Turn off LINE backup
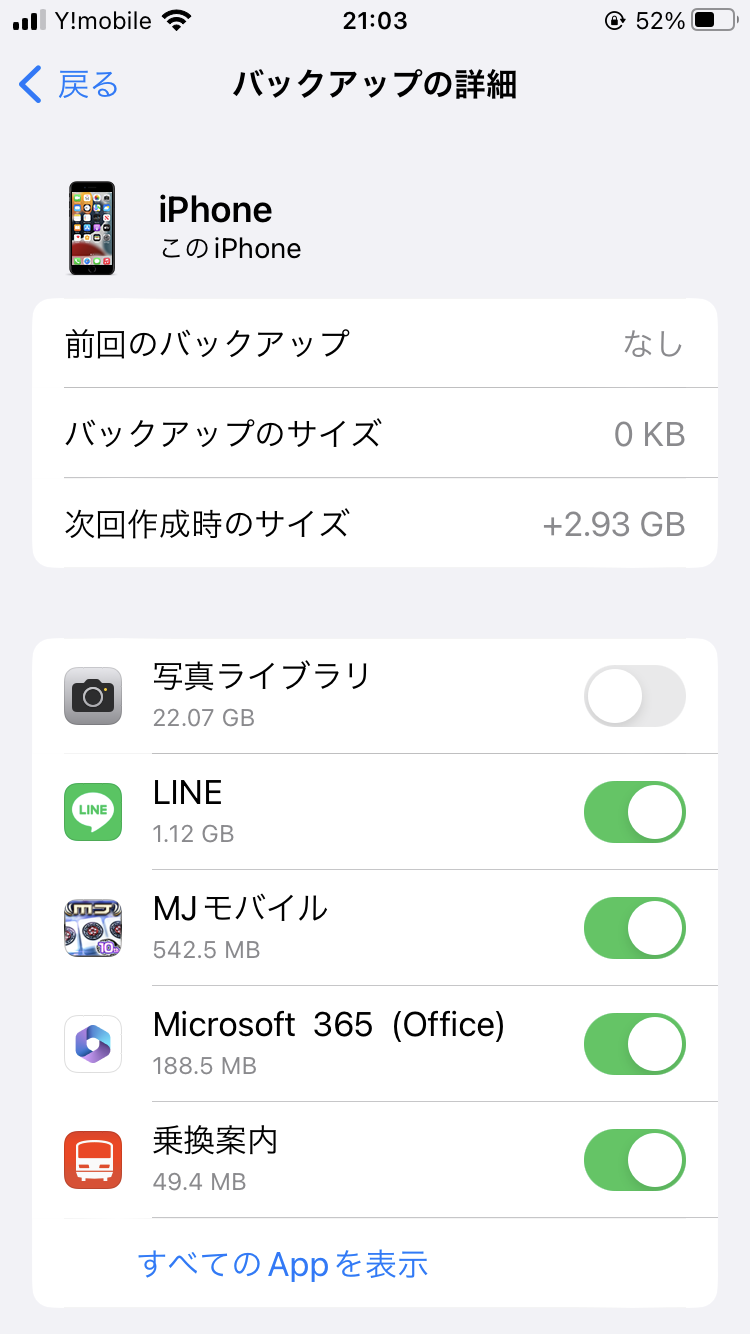750x1334 pixels. (634, 812)
